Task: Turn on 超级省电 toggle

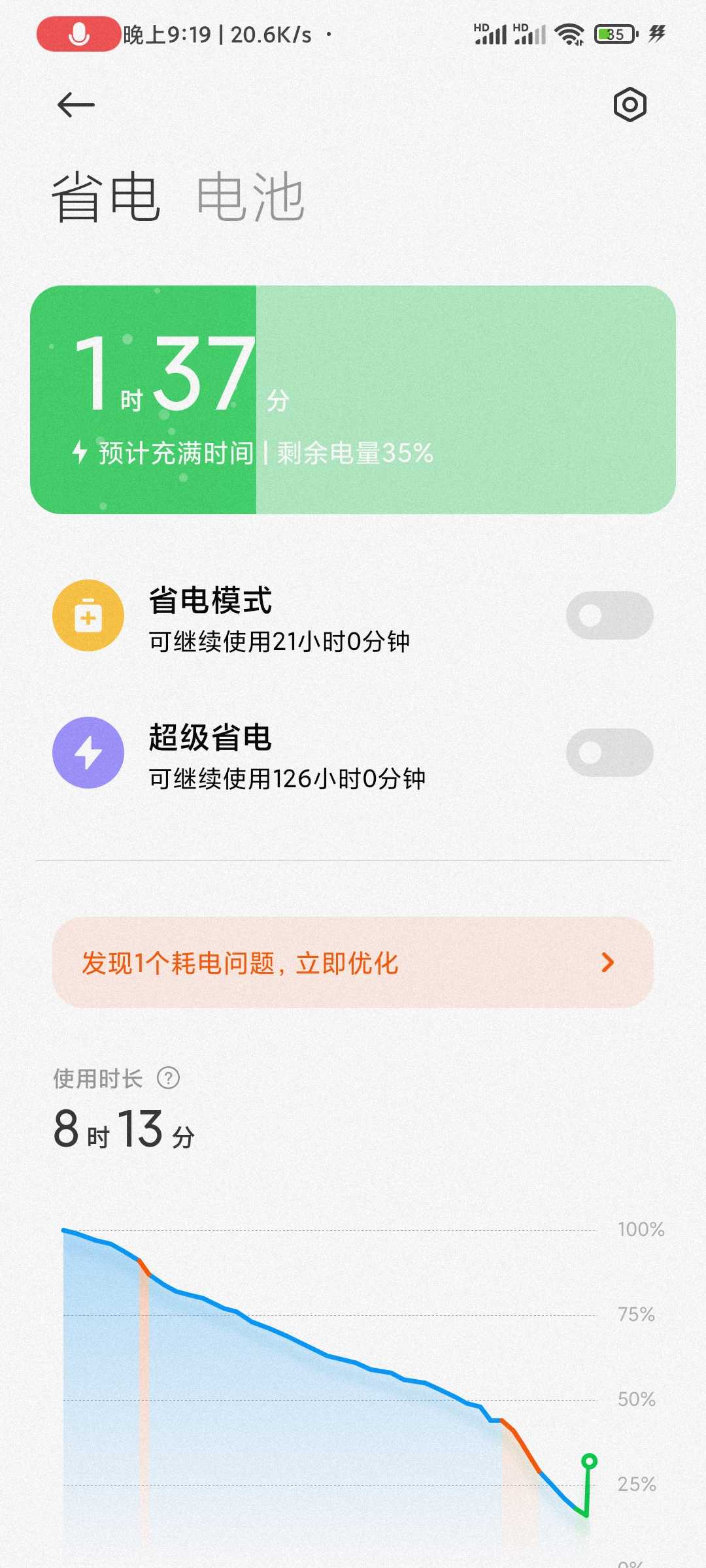Action: click(x=609, y=753)
